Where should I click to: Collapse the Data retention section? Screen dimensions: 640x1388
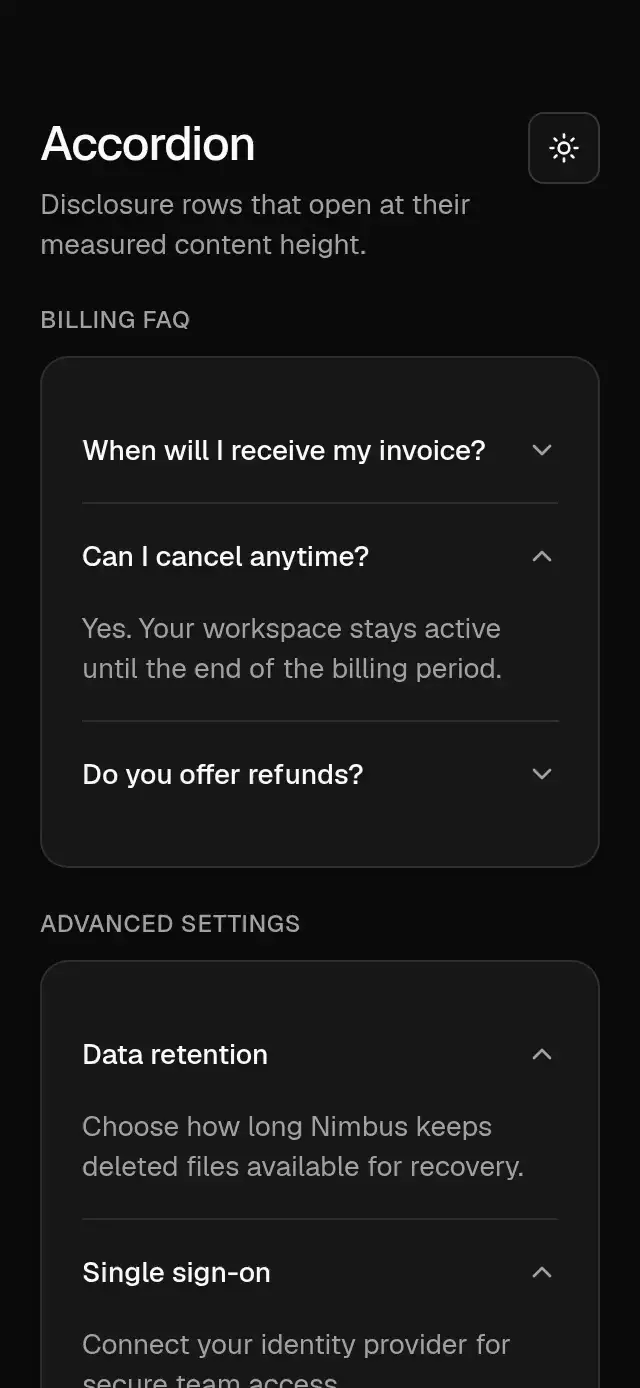320,1054
